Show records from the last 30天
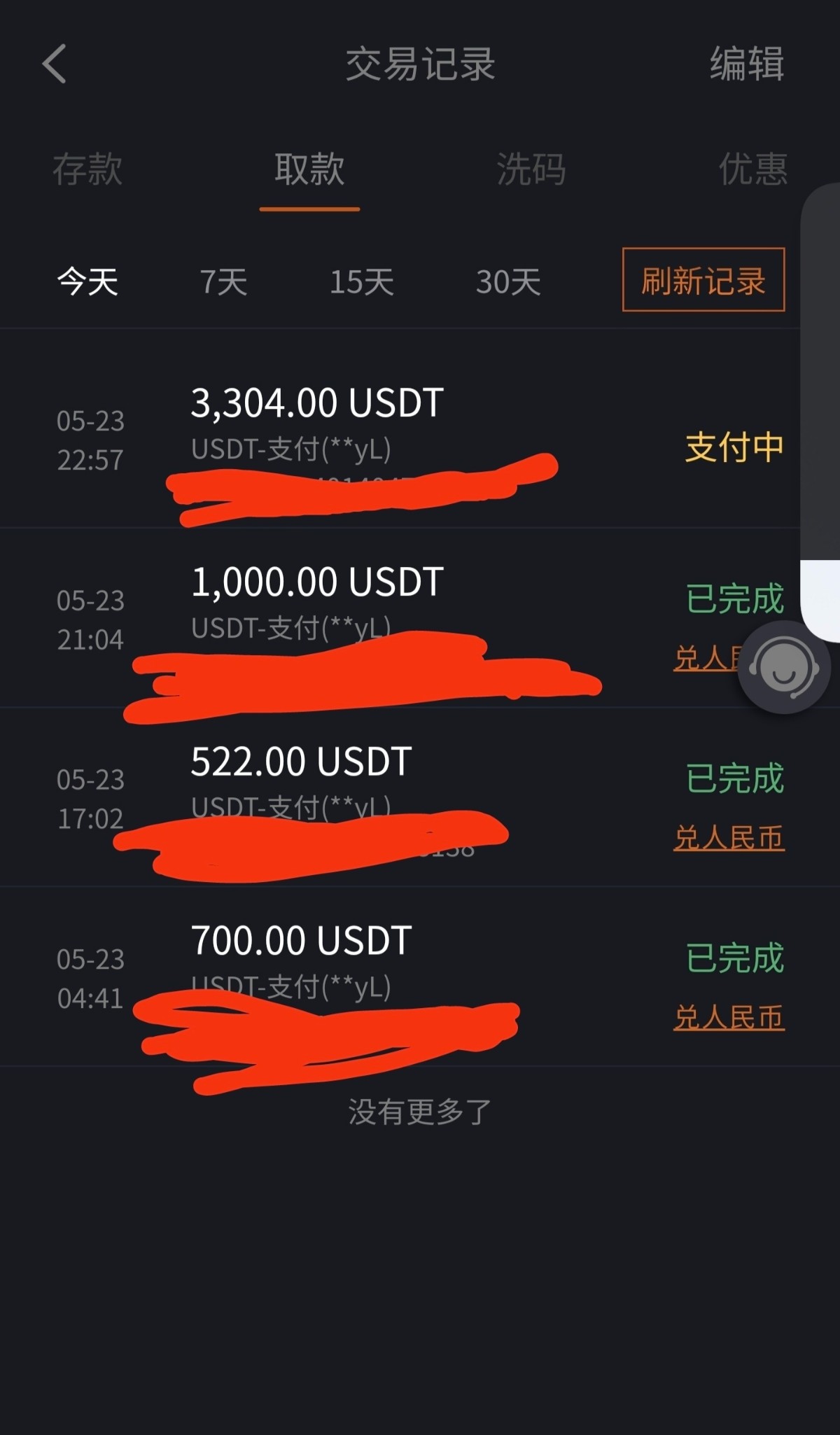 click(508, 282)
